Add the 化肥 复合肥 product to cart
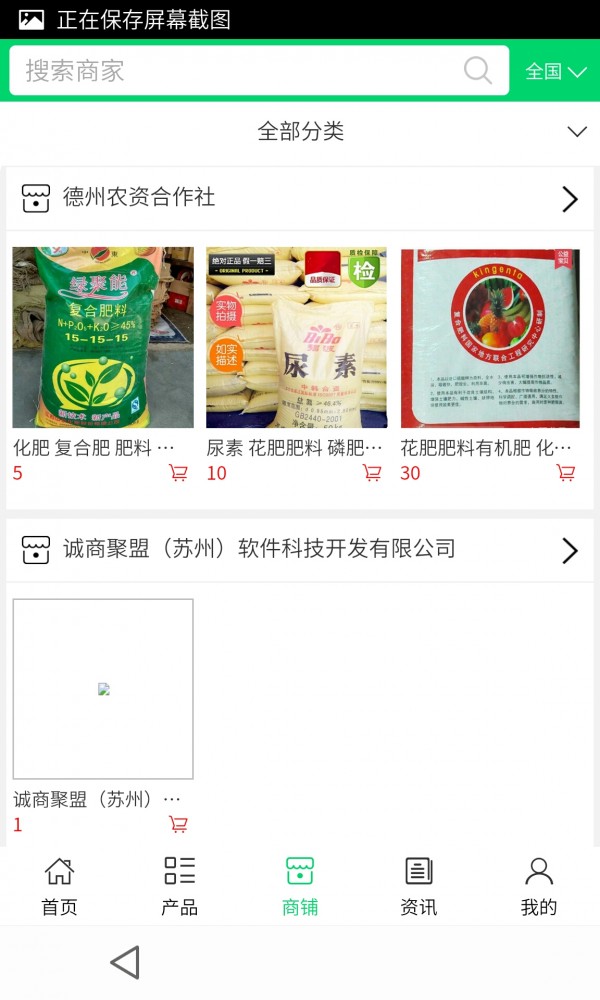600x1000 pixels. point(178,473)
